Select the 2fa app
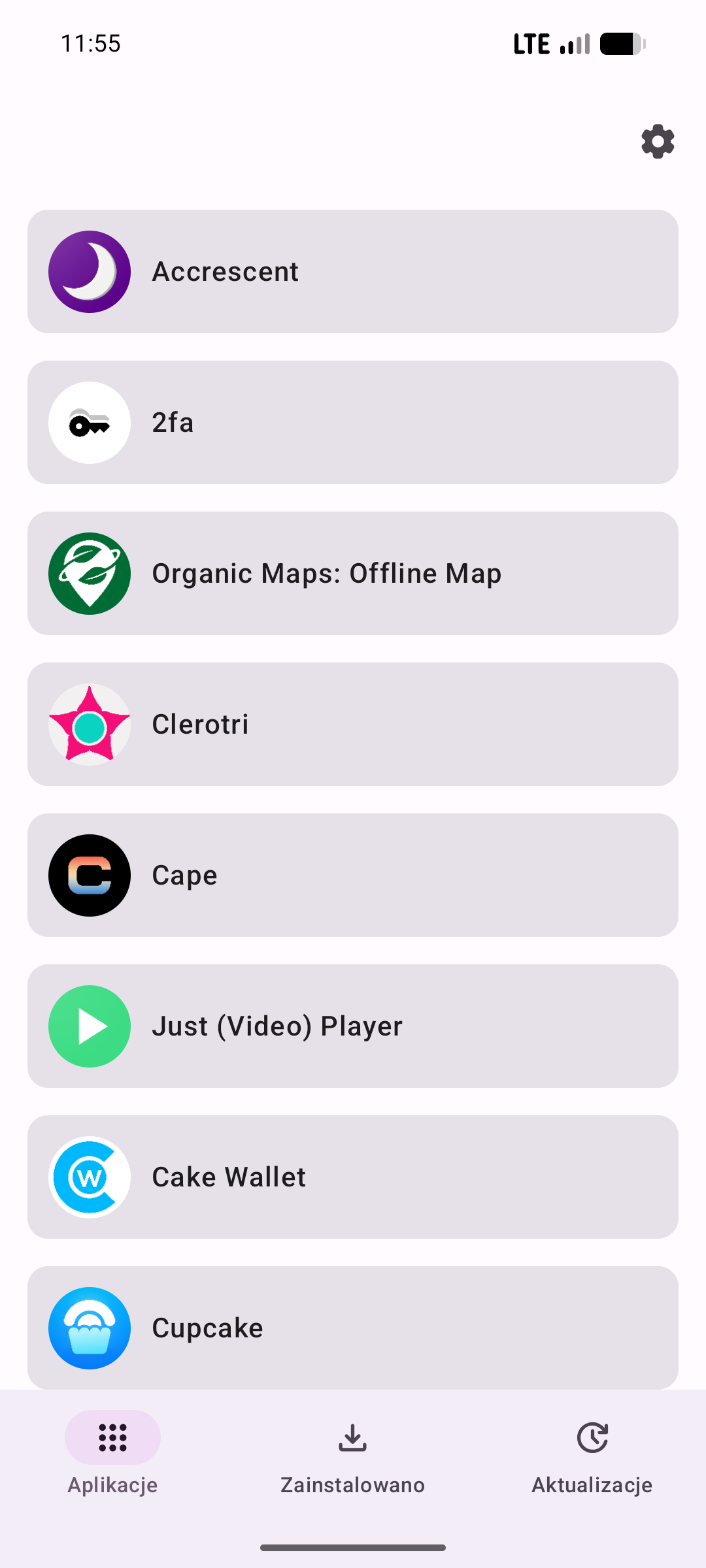This screenshot has width=706, height=1568. 353,423
